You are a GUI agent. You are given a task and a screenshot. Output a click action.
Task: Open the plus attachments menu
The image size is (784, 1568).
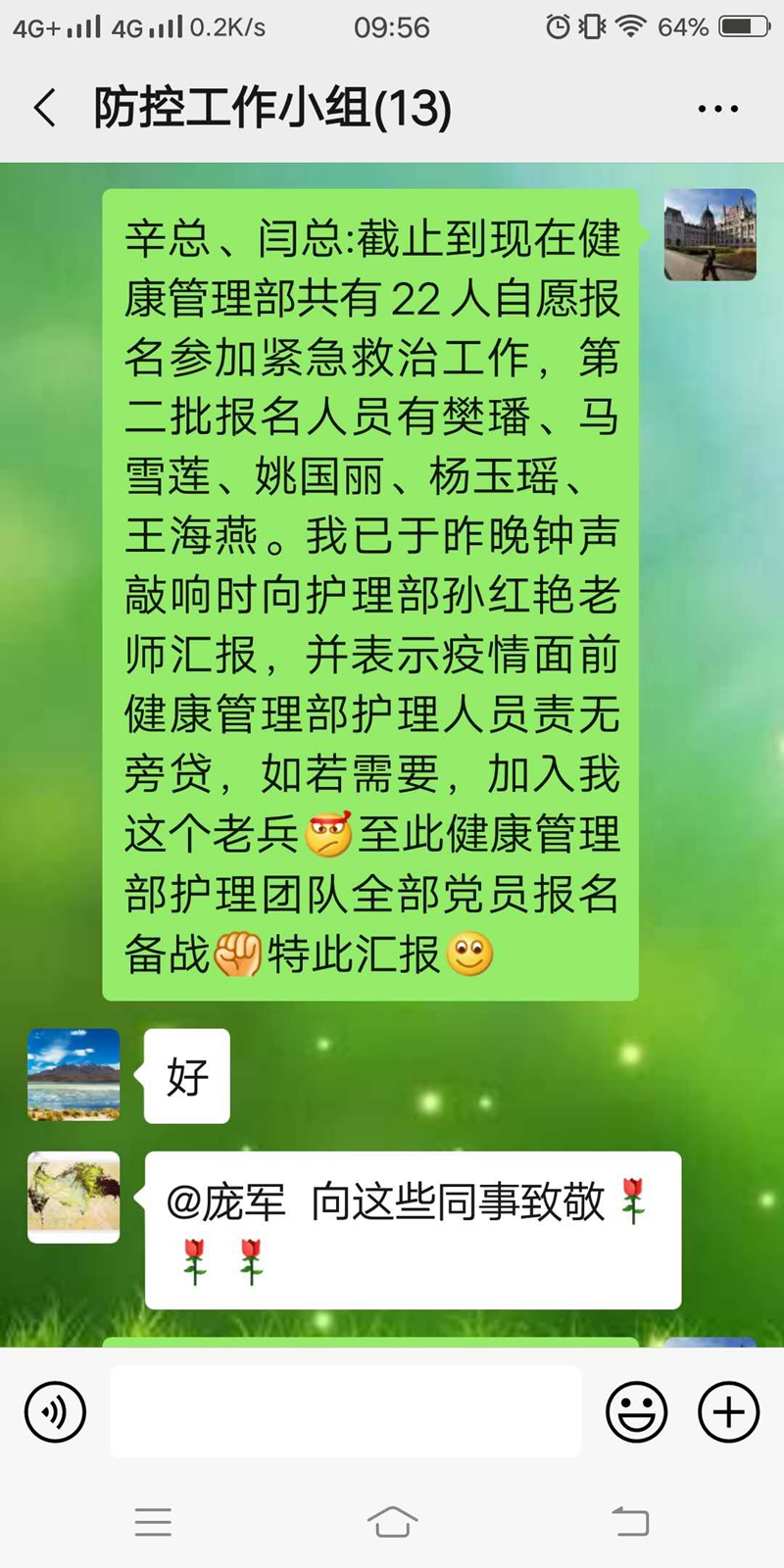pyautogui.click(x=728, y=1412)
